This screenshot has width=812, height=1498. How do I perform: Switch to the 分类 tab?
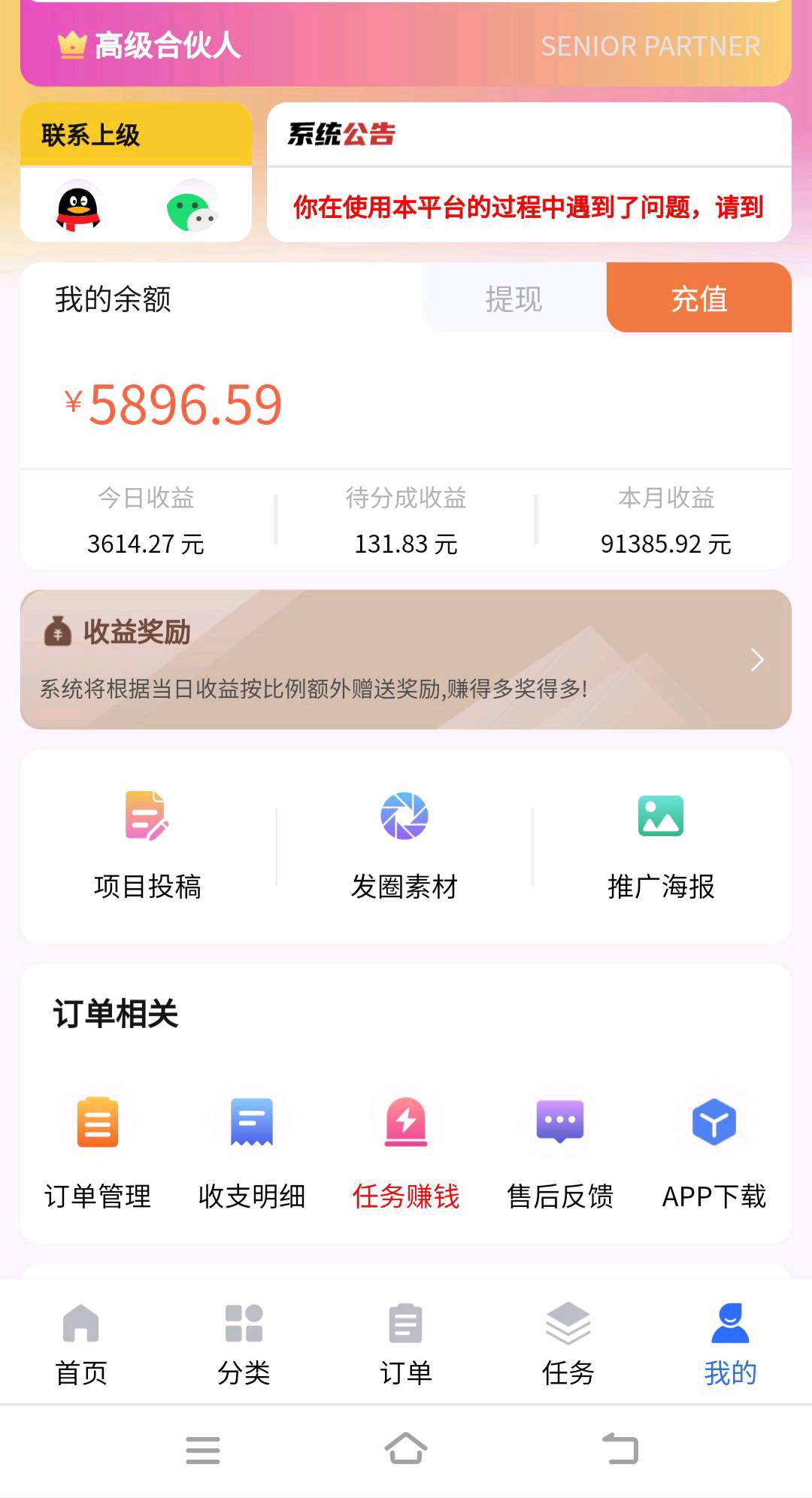244,1343
